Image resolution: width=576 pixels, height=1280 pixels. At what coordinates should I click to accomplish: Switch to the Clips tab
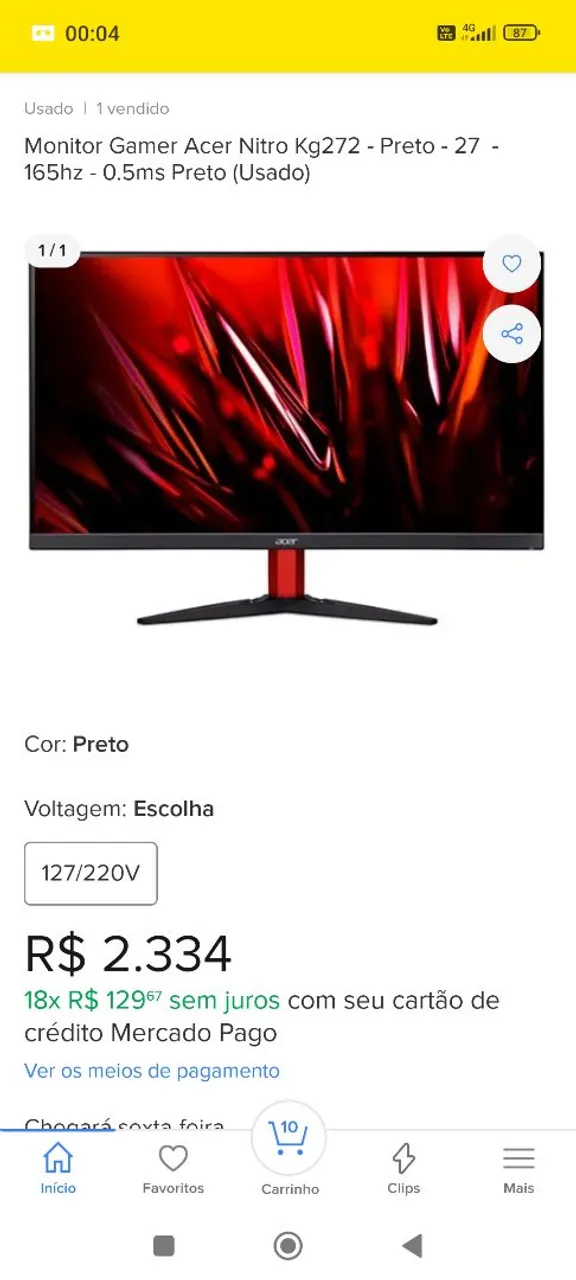point(404,1169)
